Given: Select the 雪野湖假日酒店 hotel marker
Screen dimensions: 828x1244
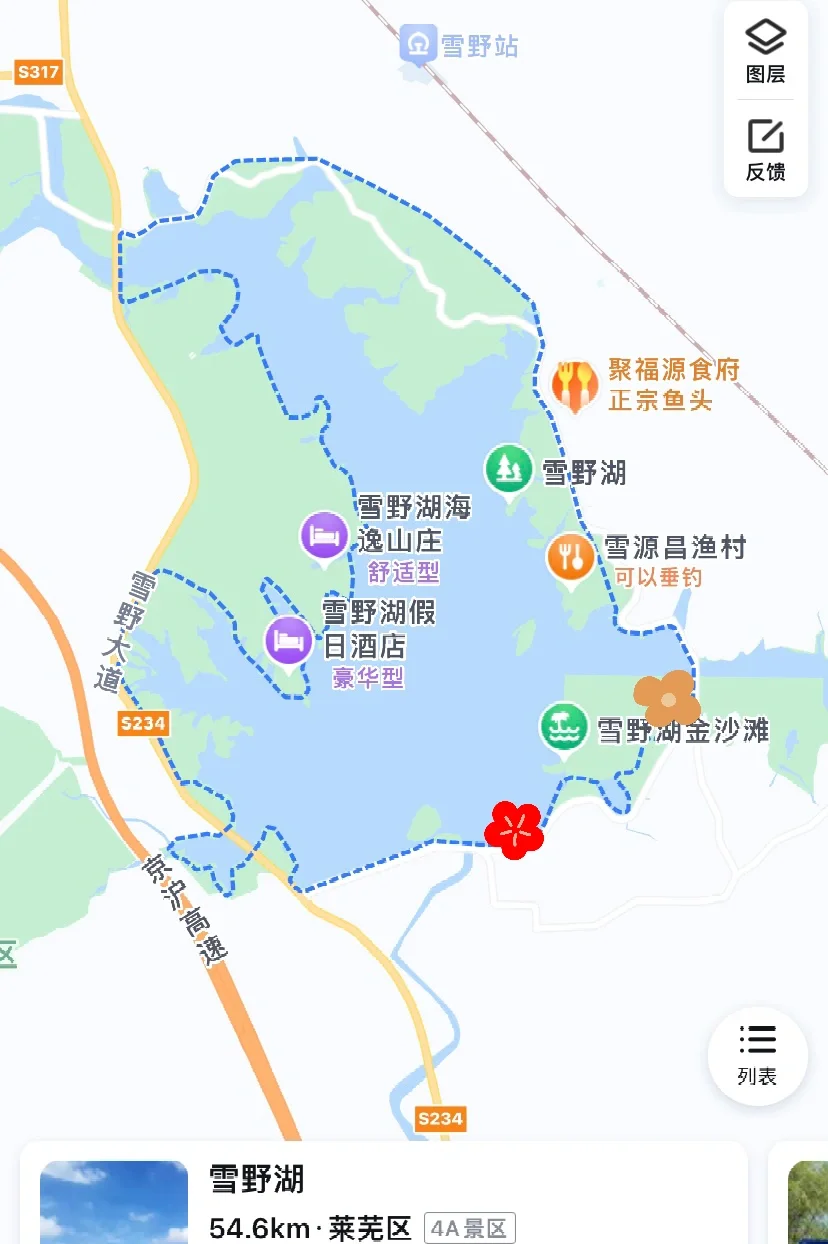Looking at the screenshot, I should click(x=289, y=642).
